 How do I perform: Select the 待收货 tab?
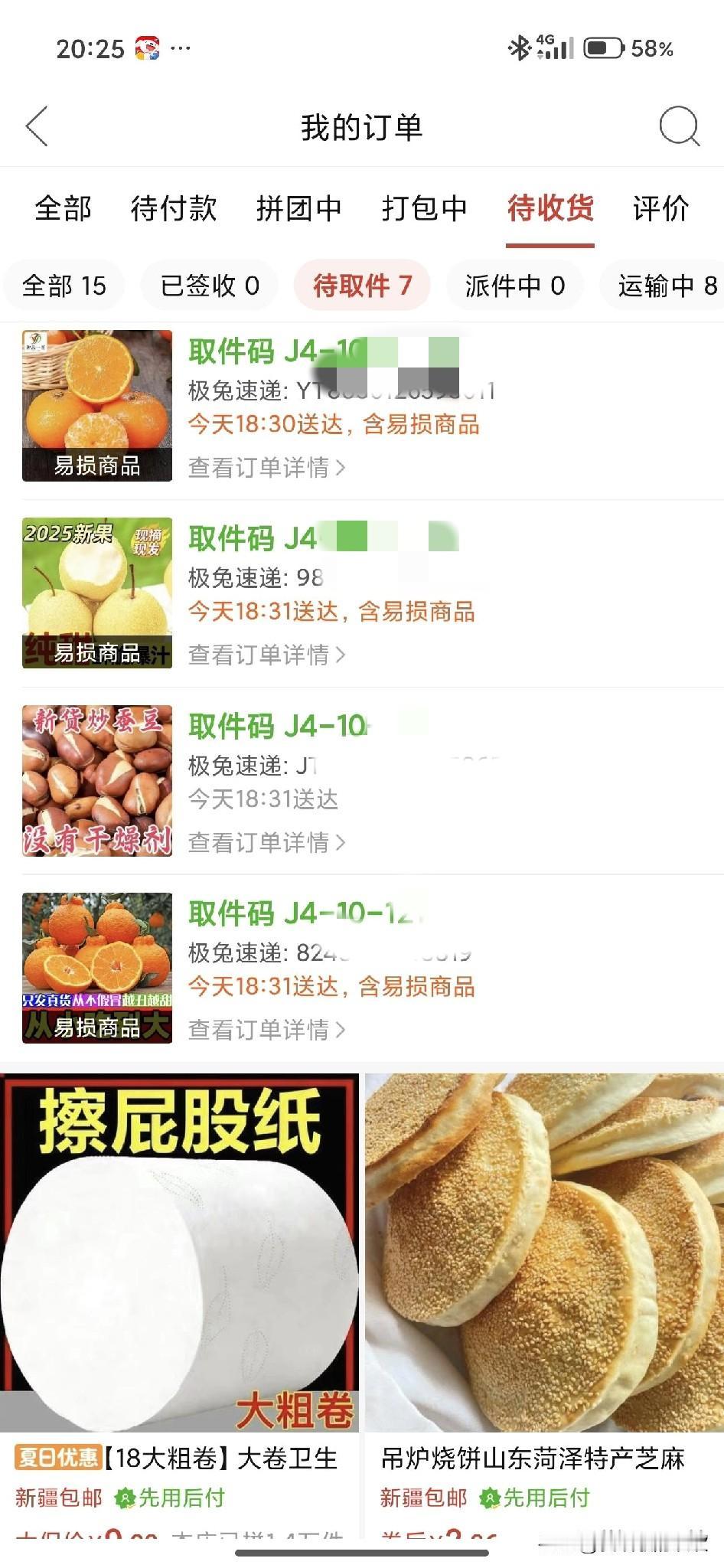tap(550, 208)
